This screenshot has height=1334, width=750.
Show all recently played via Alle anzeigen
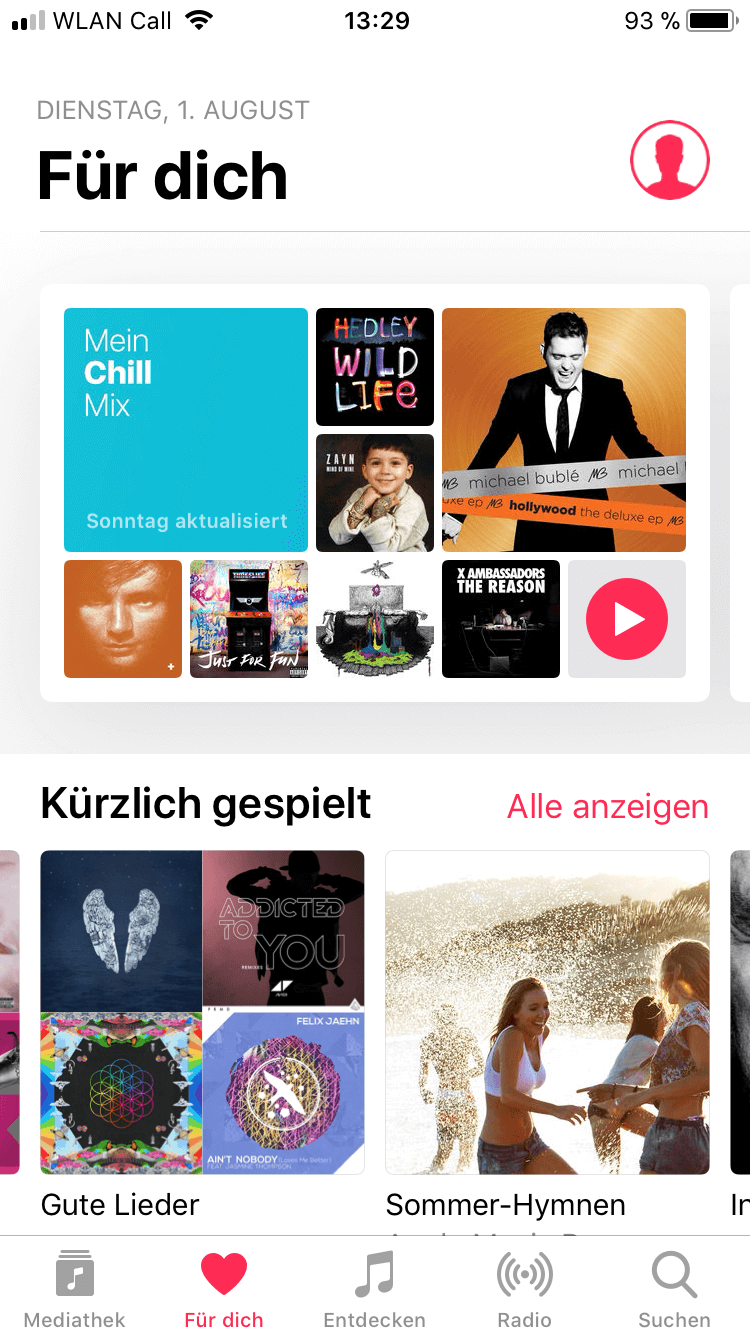pyautogui.click(x=608, y=806)
